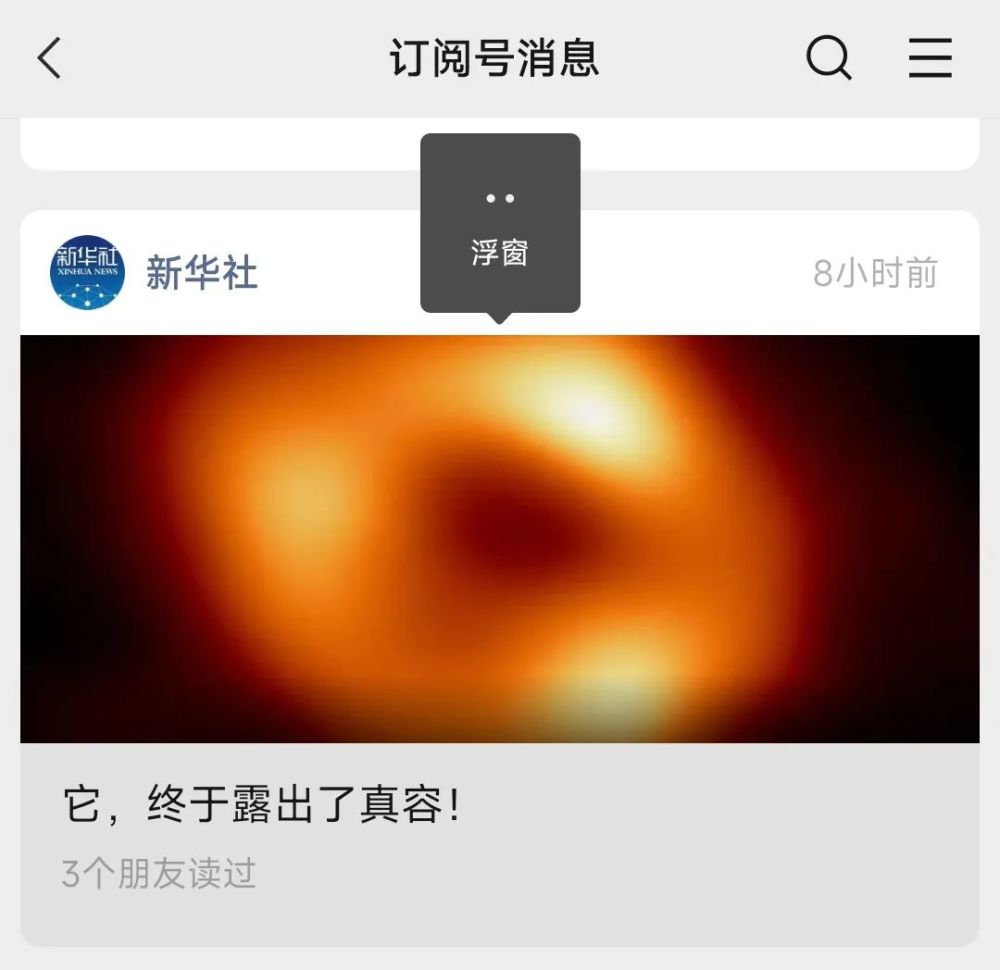The width and height of the screenshot is (1000, 970).
Task: Open the search icon
Action: coord(828,59)
